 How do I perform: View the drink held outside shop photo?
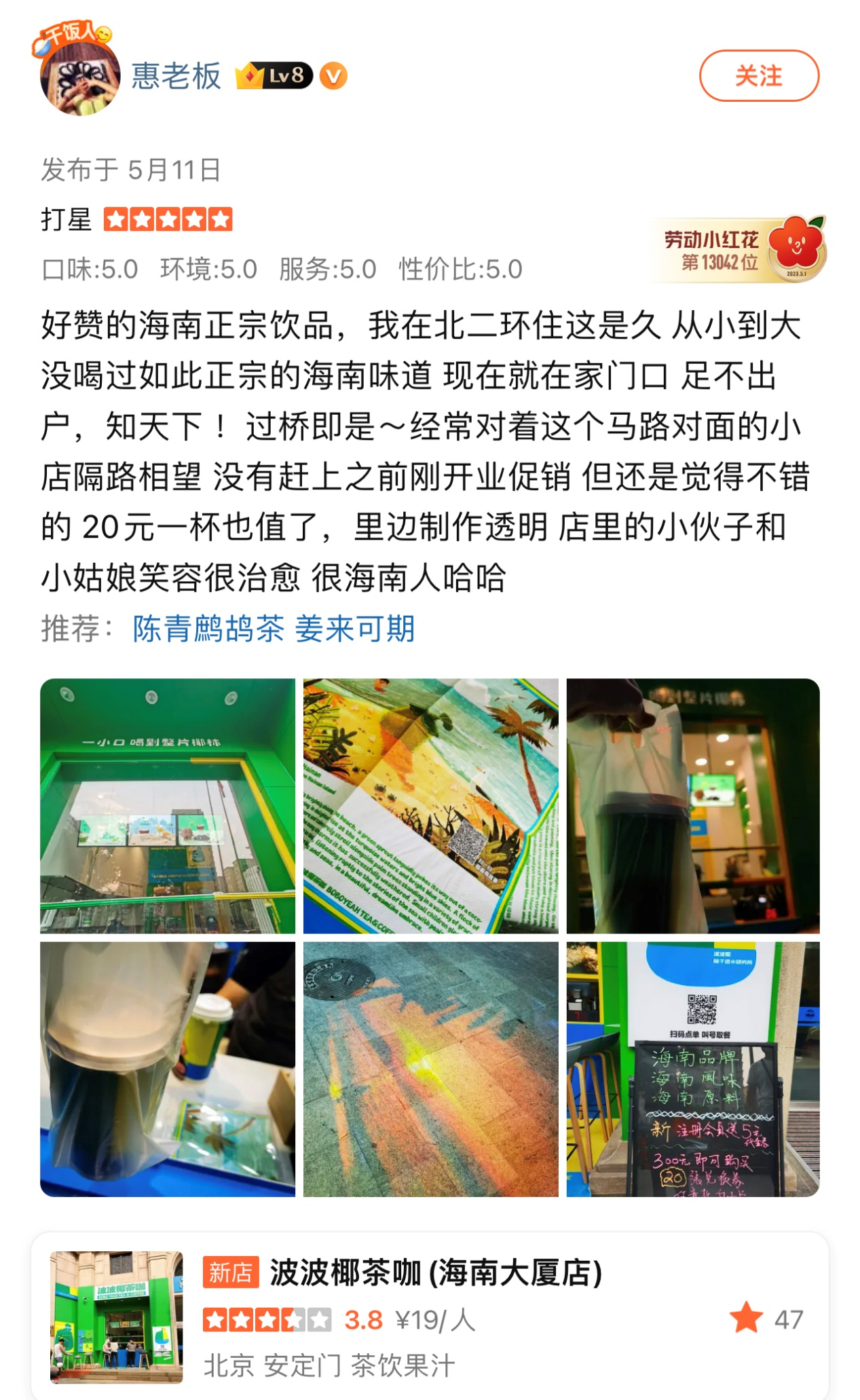692,805
